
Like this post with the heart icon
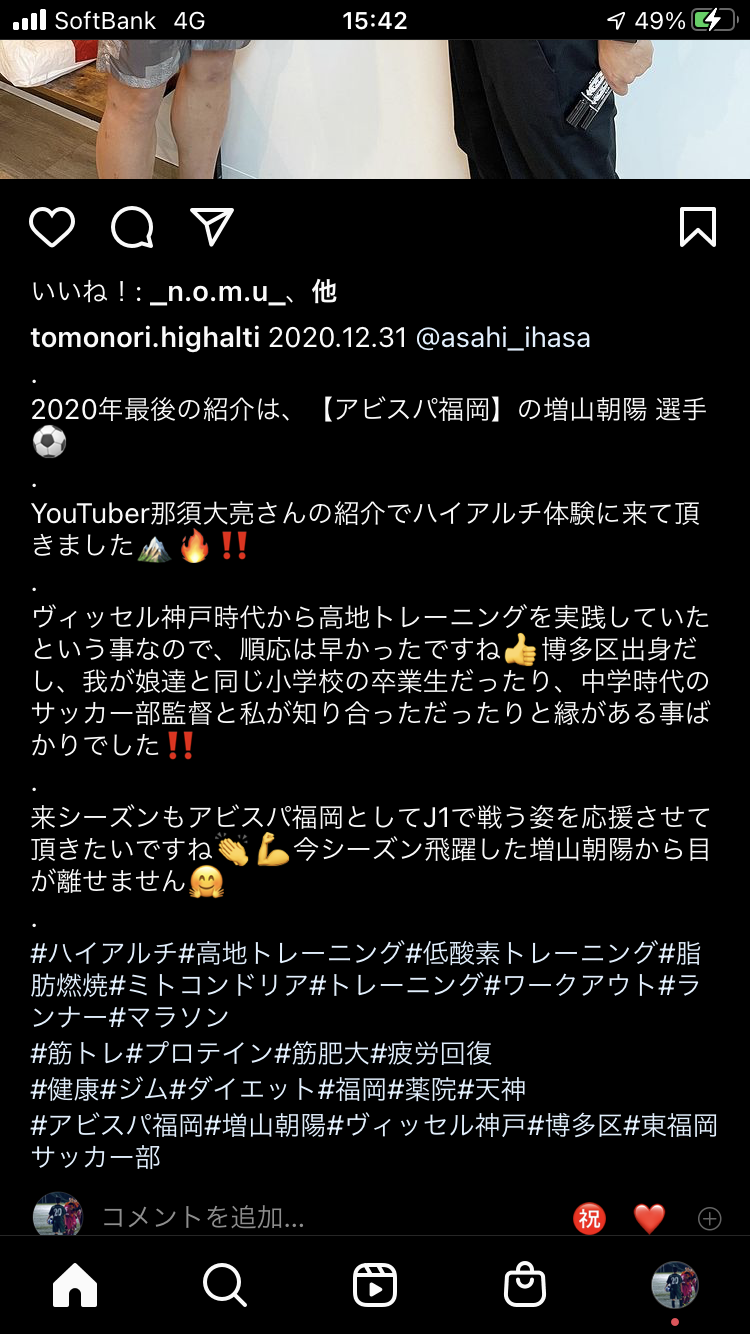pyautogui.click(x=52, y=228)
